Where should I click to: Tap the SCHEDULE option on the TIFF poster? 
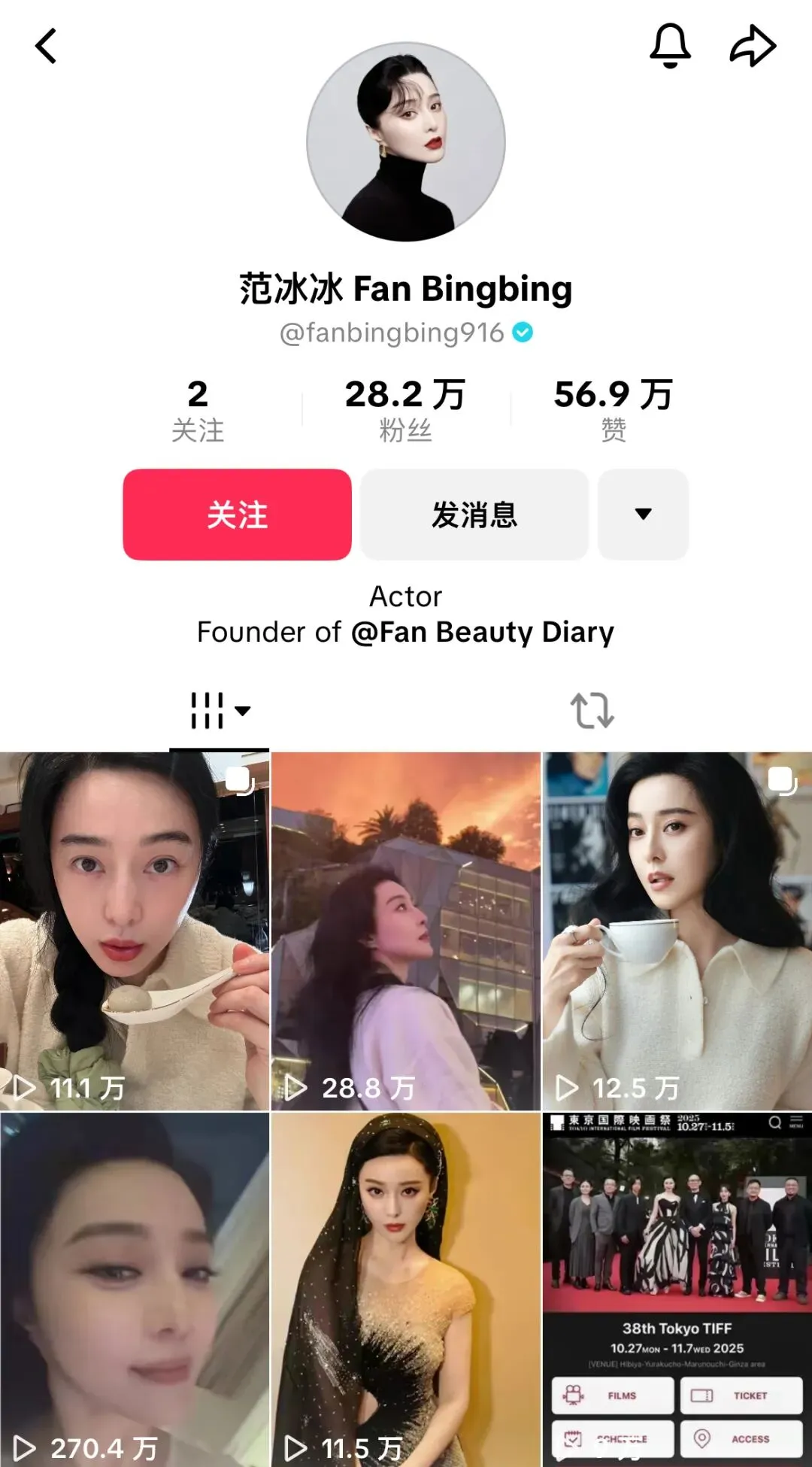[611, 1438]
